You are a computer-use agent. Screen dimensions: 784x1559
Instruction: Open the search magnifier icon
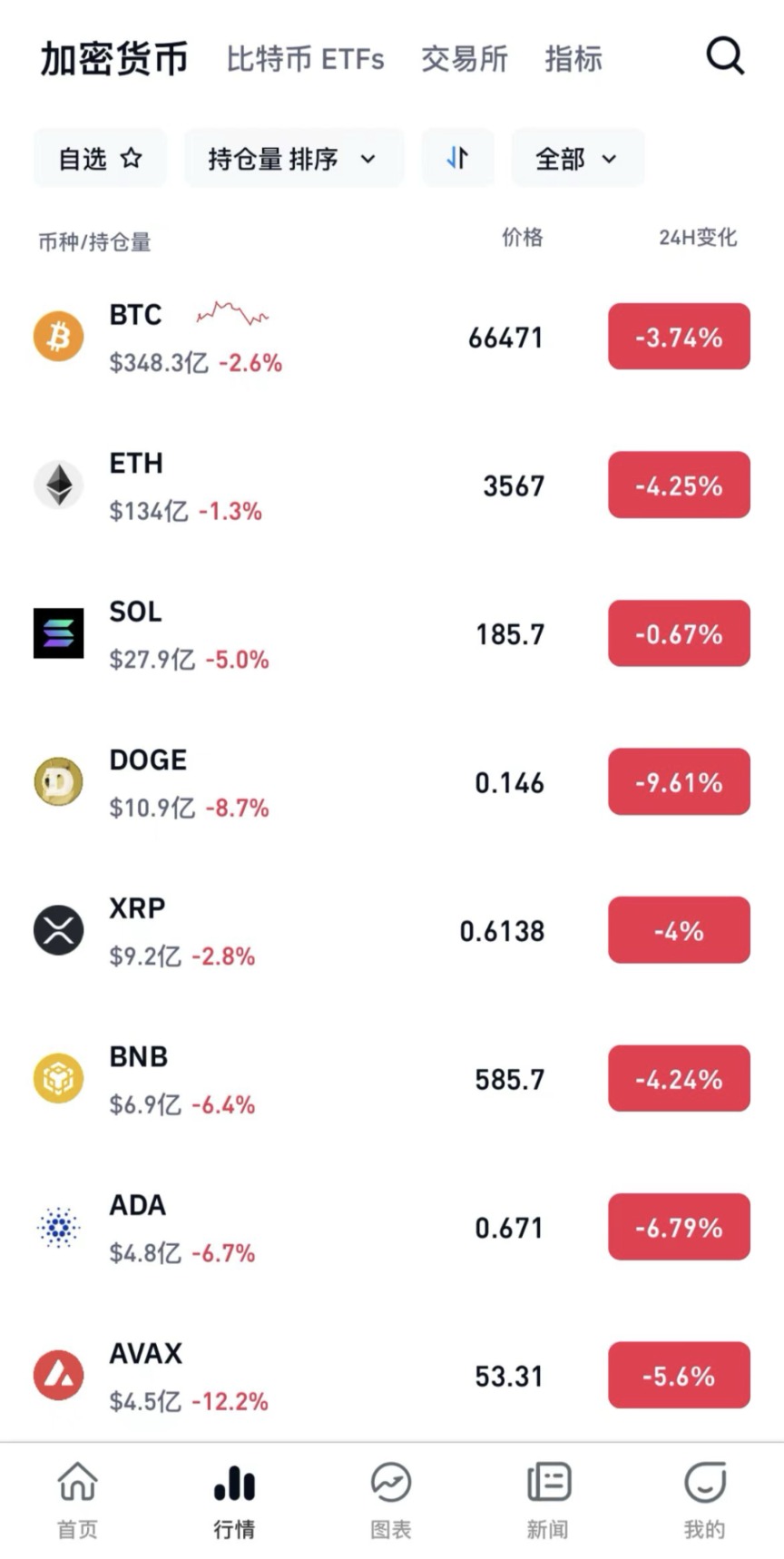coord(724,56)
